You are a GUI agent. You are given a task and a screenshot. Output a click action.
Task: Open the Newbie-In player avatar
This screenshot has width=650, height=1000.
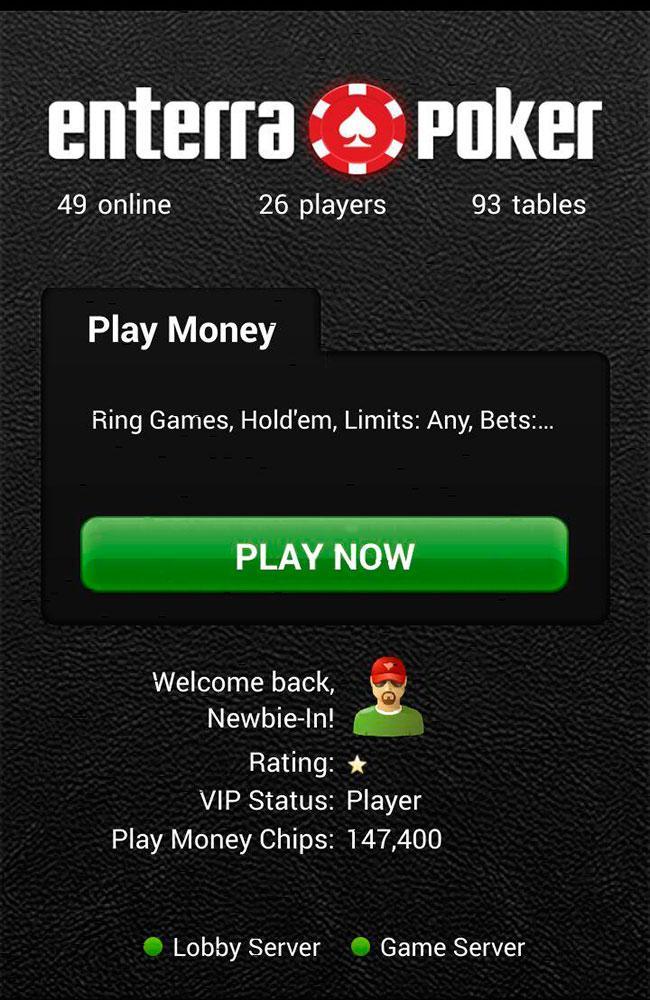click(388, 697)
